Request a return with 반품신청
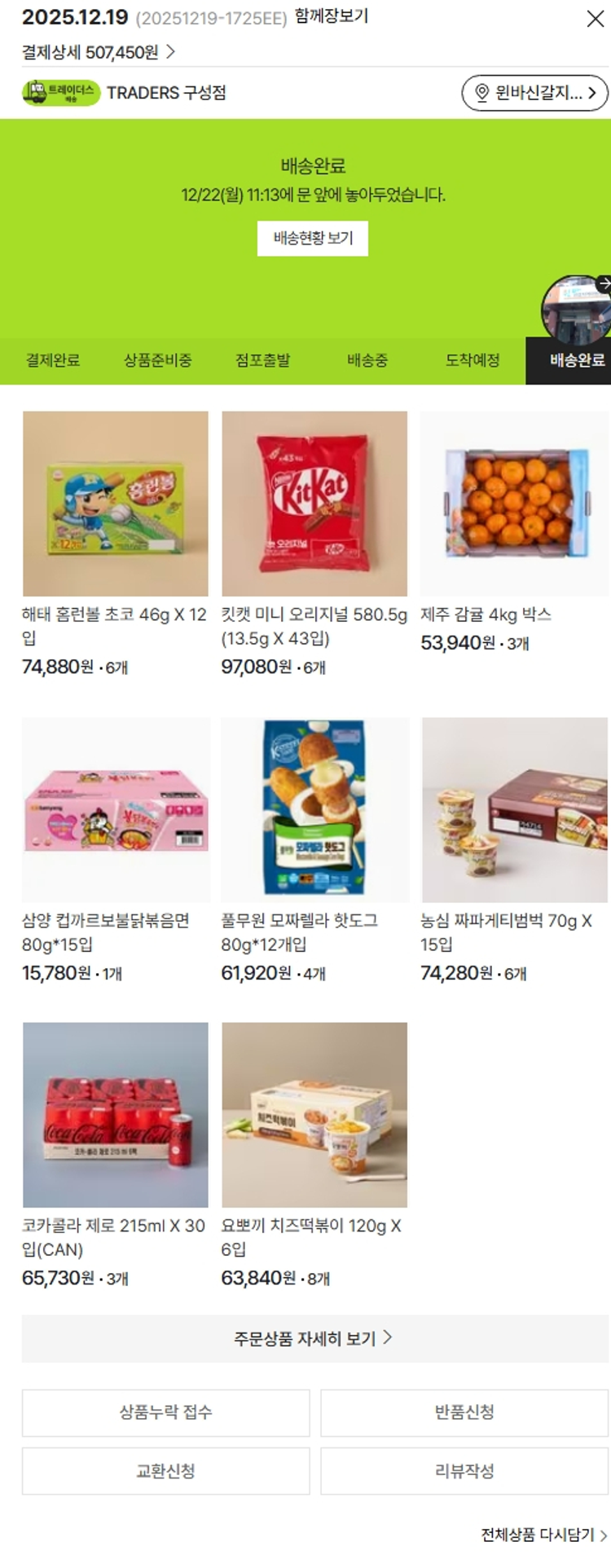The height and width of the screenshot is (1568, 611). pos(464,1412)
